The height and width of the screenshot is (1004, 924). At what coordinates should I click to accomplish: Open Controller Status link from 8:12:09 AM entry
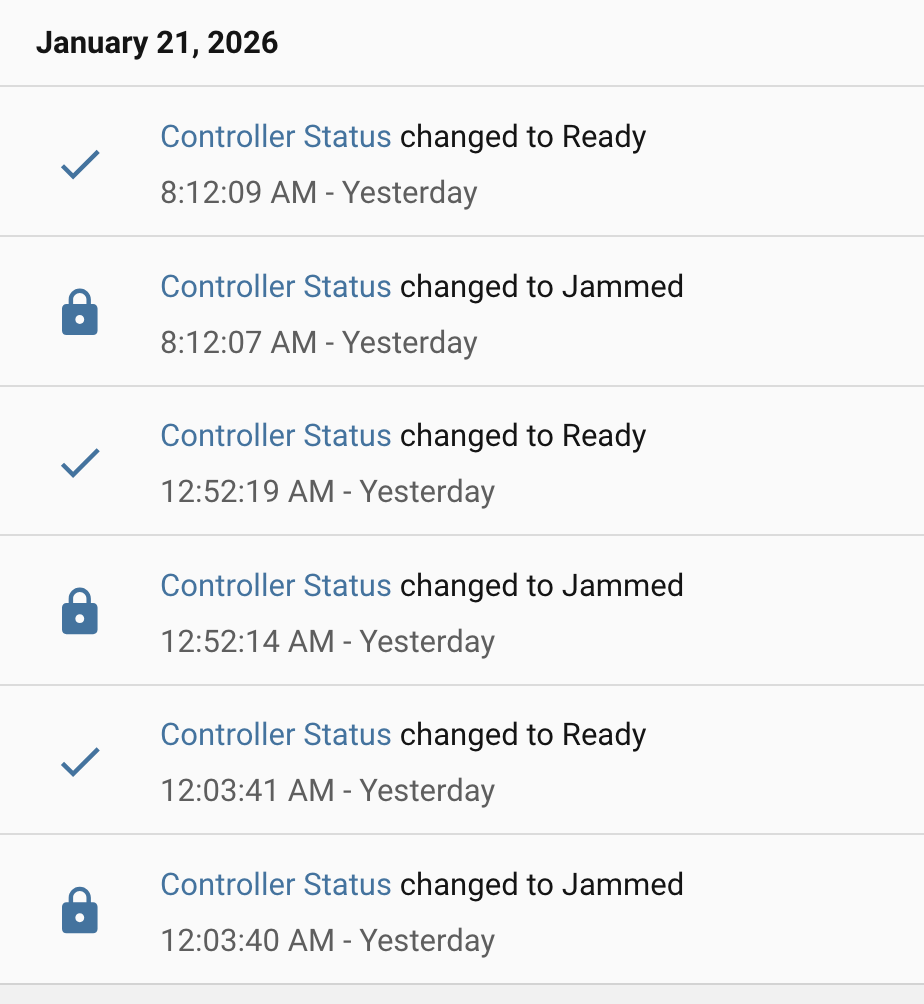(x=275, y=137)
